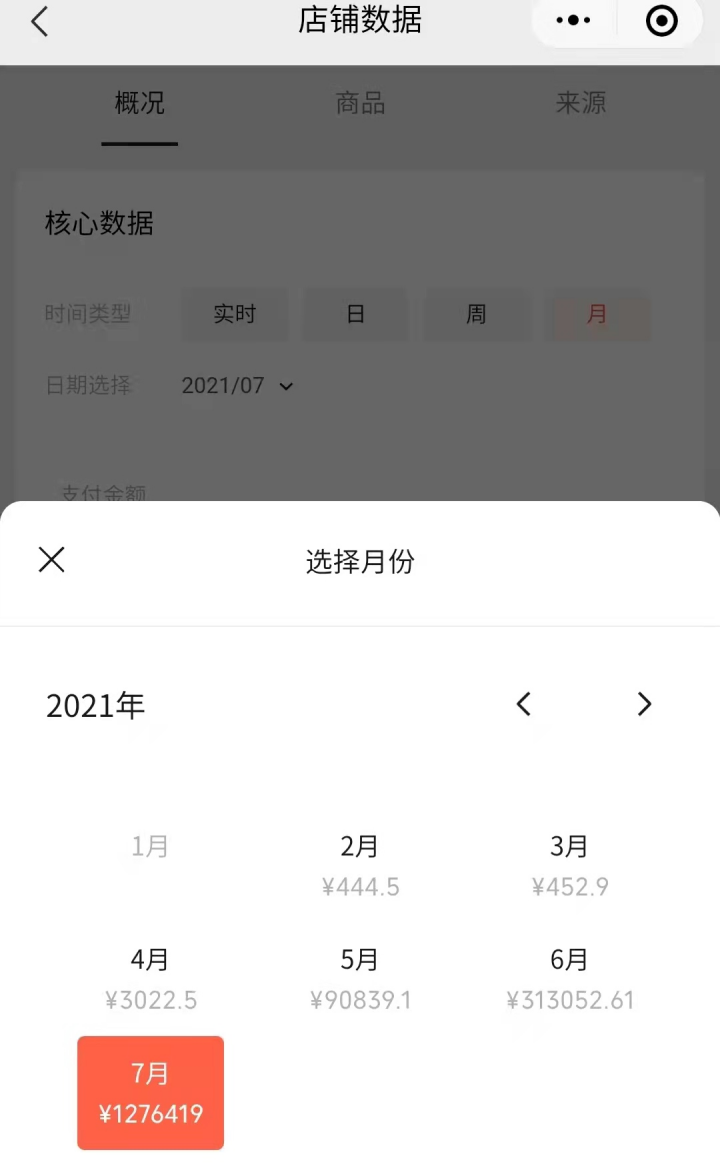Select 2月 with ¥444.5

(360, 865)
